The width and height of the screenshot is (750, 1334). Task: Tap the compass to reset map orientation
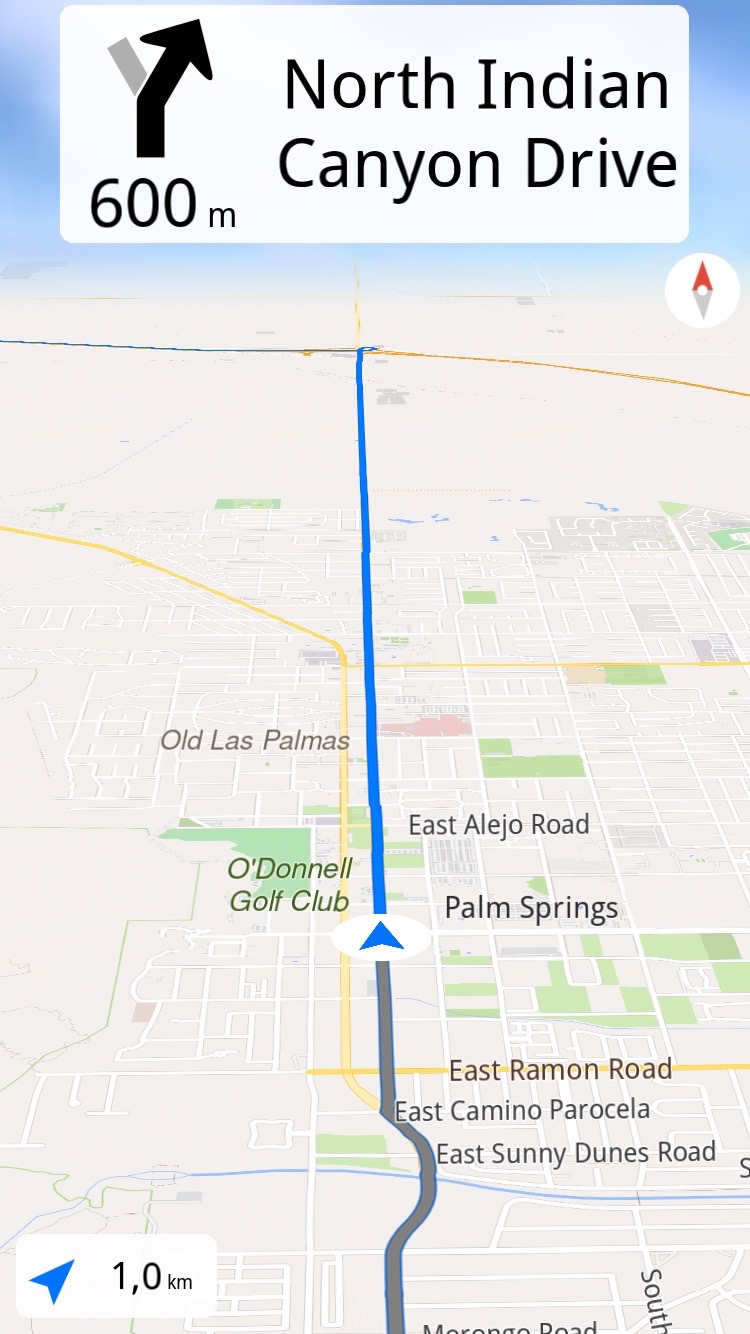point(702,290)
